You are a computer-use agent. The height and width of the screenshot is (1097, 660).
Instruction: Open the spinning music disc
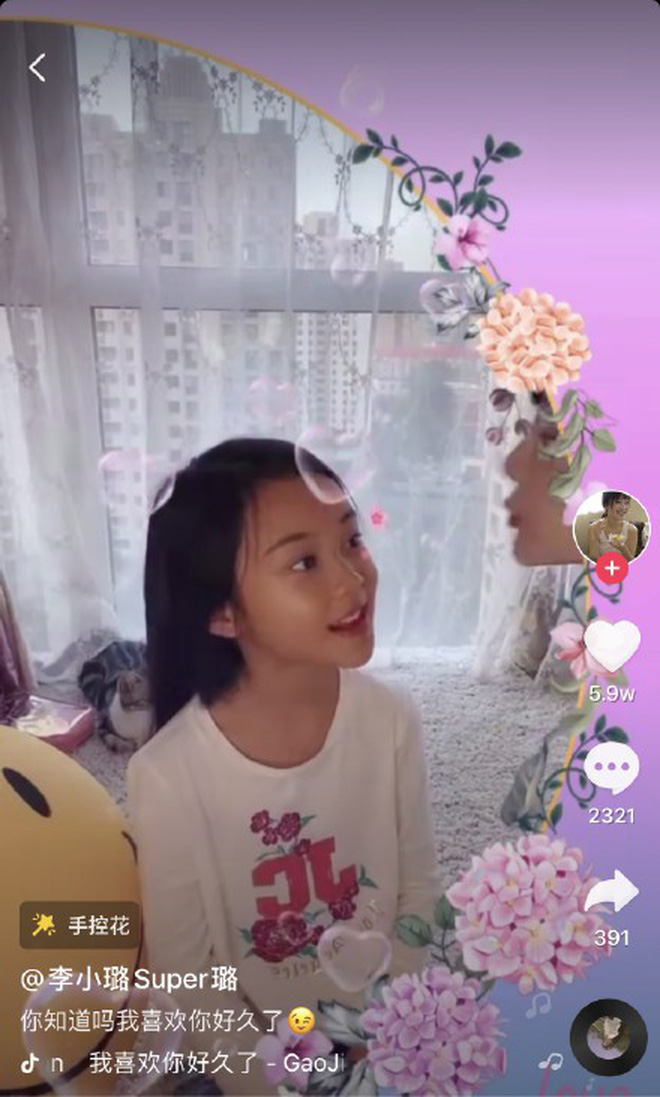tap(608, 1036)
